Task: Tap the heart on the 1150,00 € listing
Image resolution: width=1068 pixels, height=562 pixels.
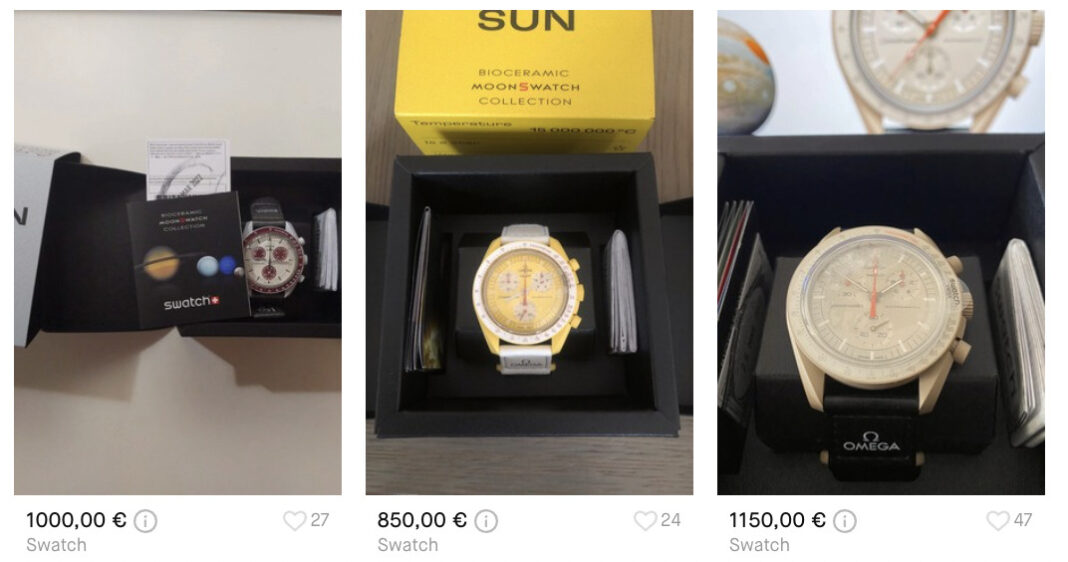Action: click(997, 521)
